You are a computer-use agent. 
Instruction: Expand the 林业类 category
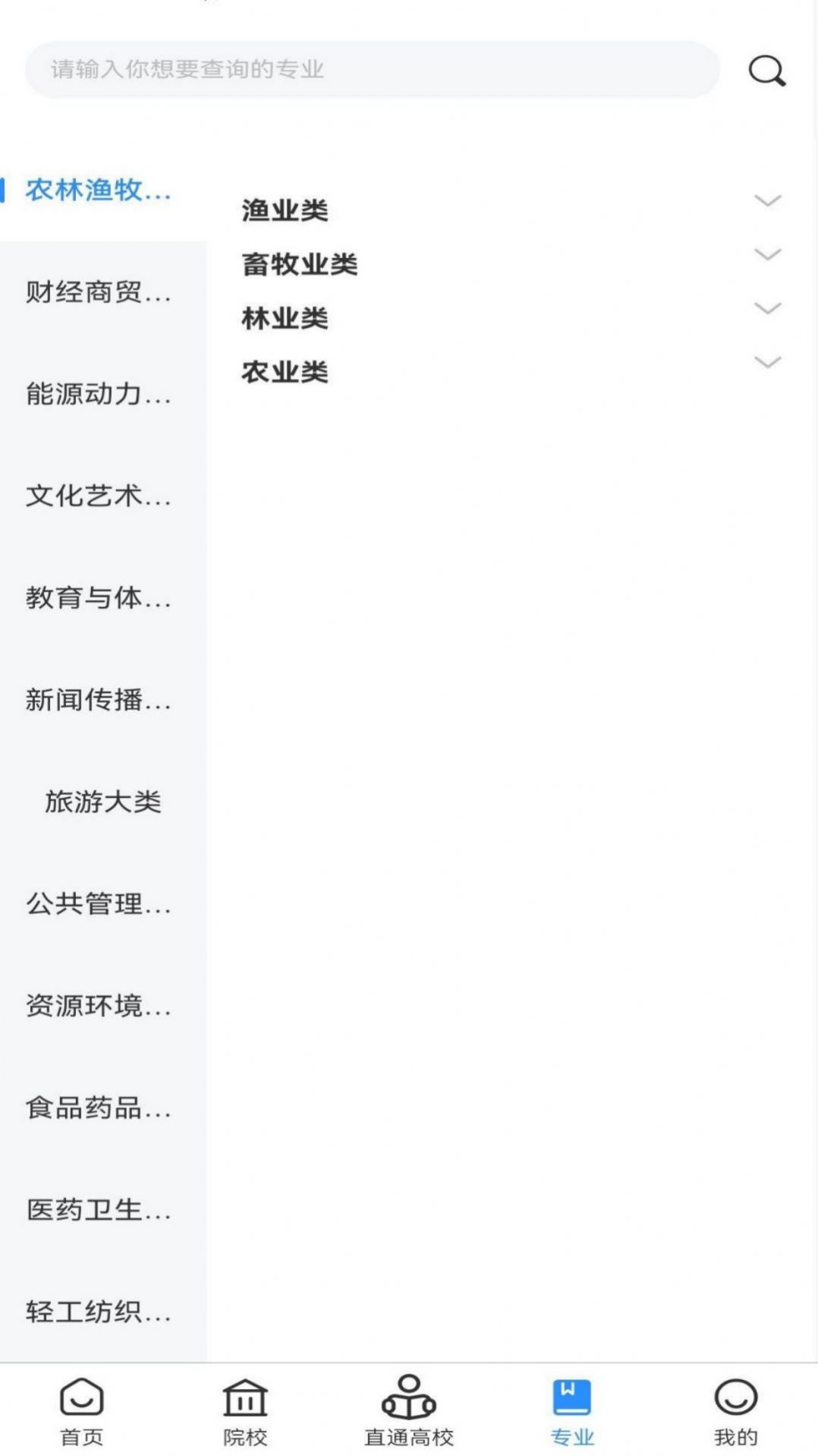pyautogui.click(x=766, y=307)
